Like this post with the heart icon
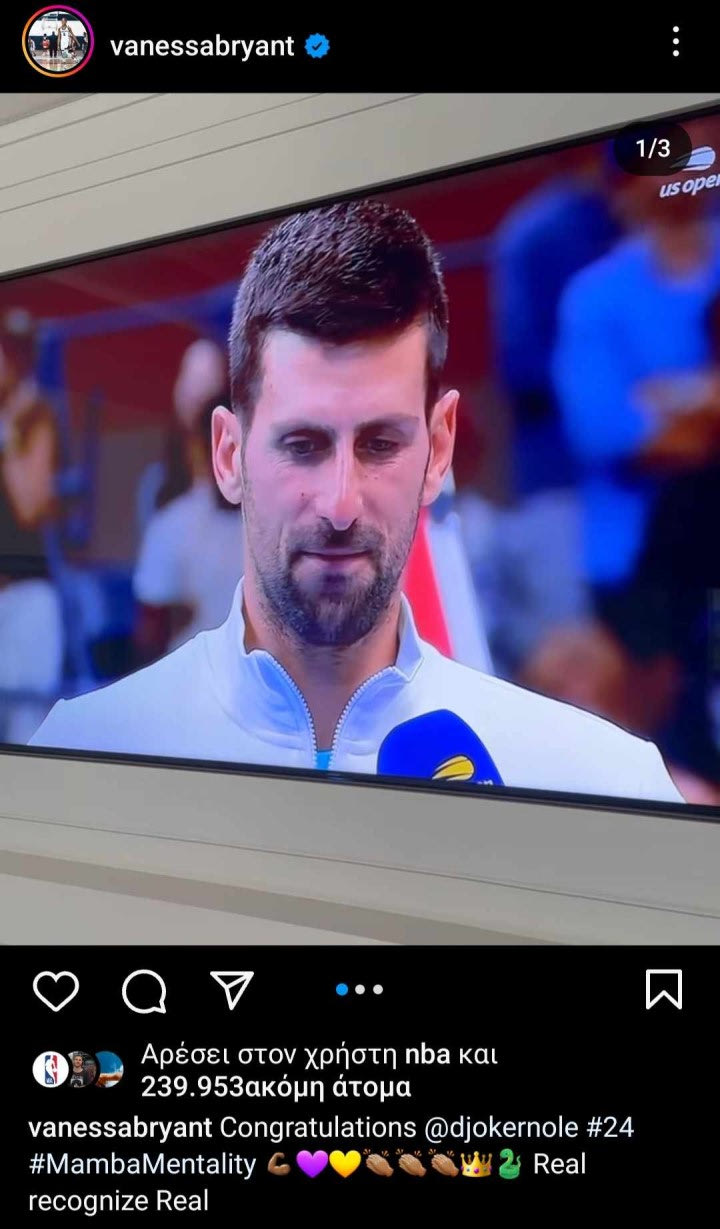 [x=56, y=990]
